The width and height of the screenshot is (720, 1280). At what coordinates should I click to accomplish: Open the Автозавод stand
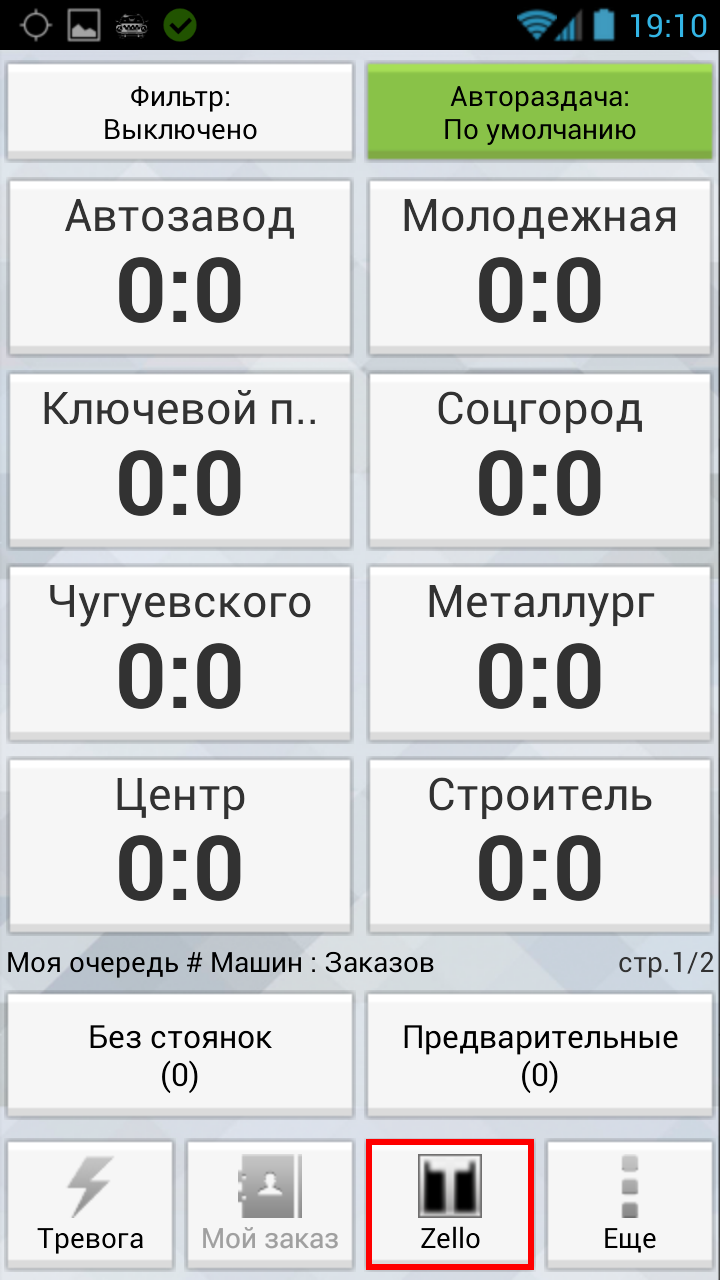click(180, 267)
